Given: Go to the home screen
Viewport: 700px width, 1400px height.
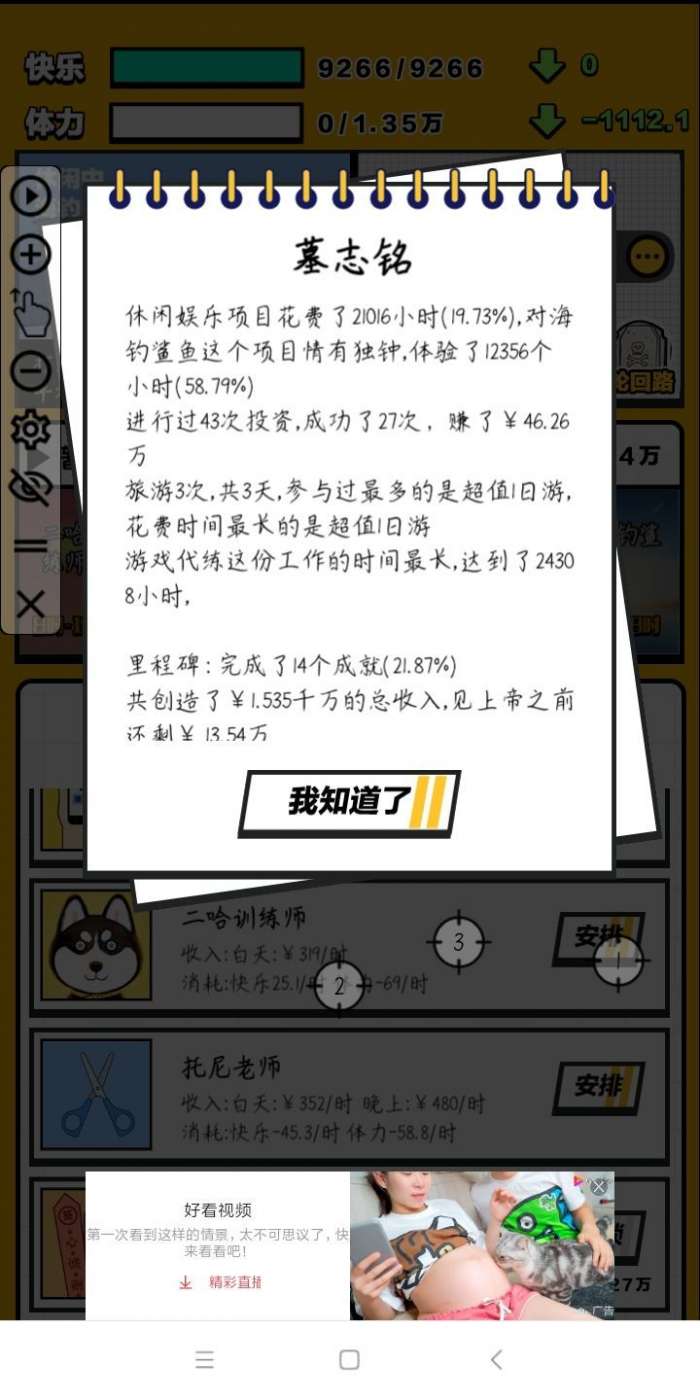Looking at the screenshot, I should [x=349, y=1360].
